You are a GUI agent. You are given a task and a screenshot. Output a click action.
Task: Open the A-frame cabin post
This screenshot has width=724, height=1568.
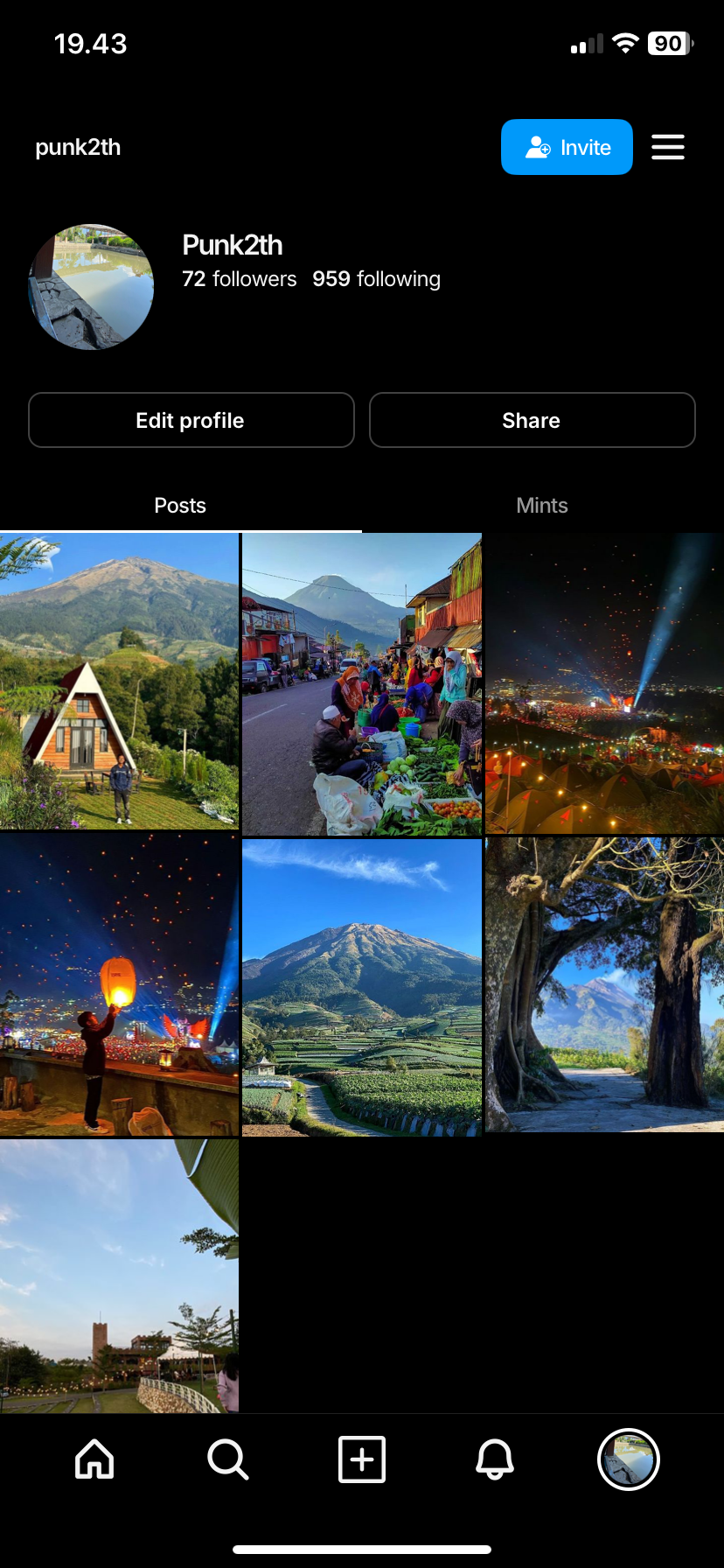pyautogui.click(x=119, y=681)
